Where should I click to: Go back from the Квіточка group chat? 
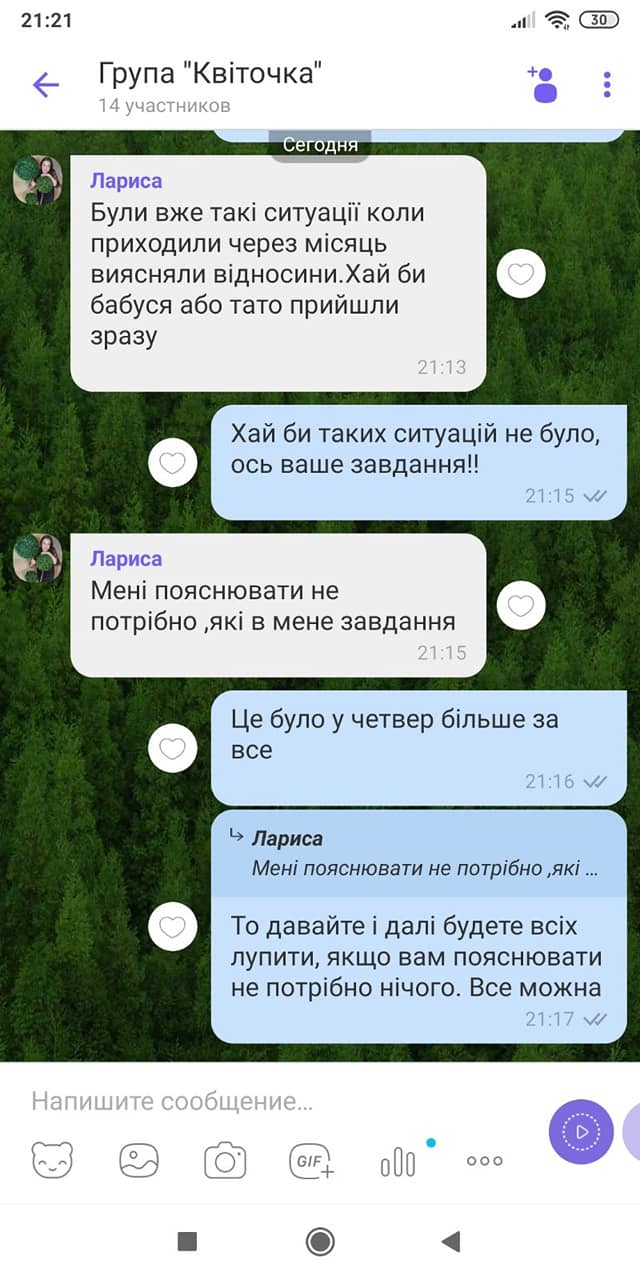coord(46,85)
